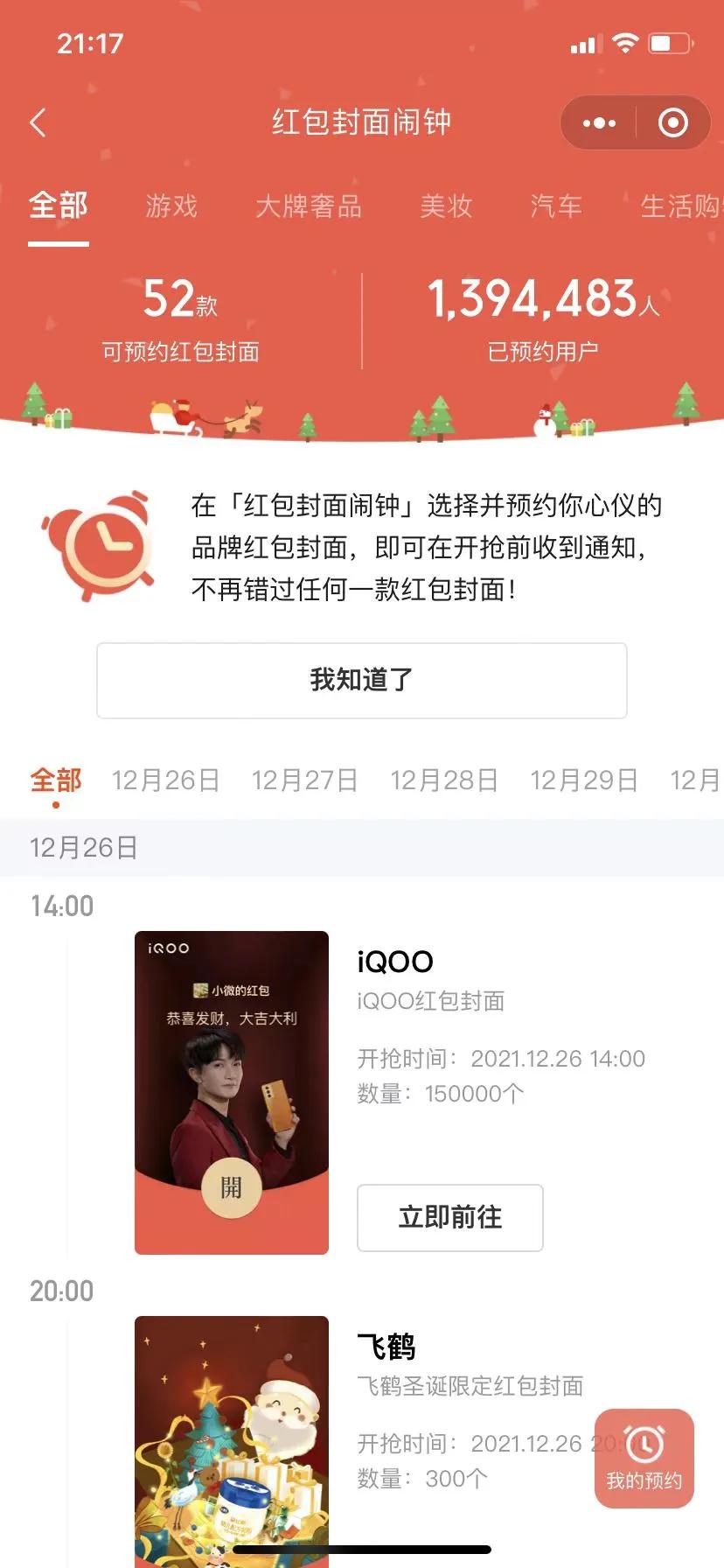
Task: Select the 12月27日 date tab
Action: [x=304, y=780]
